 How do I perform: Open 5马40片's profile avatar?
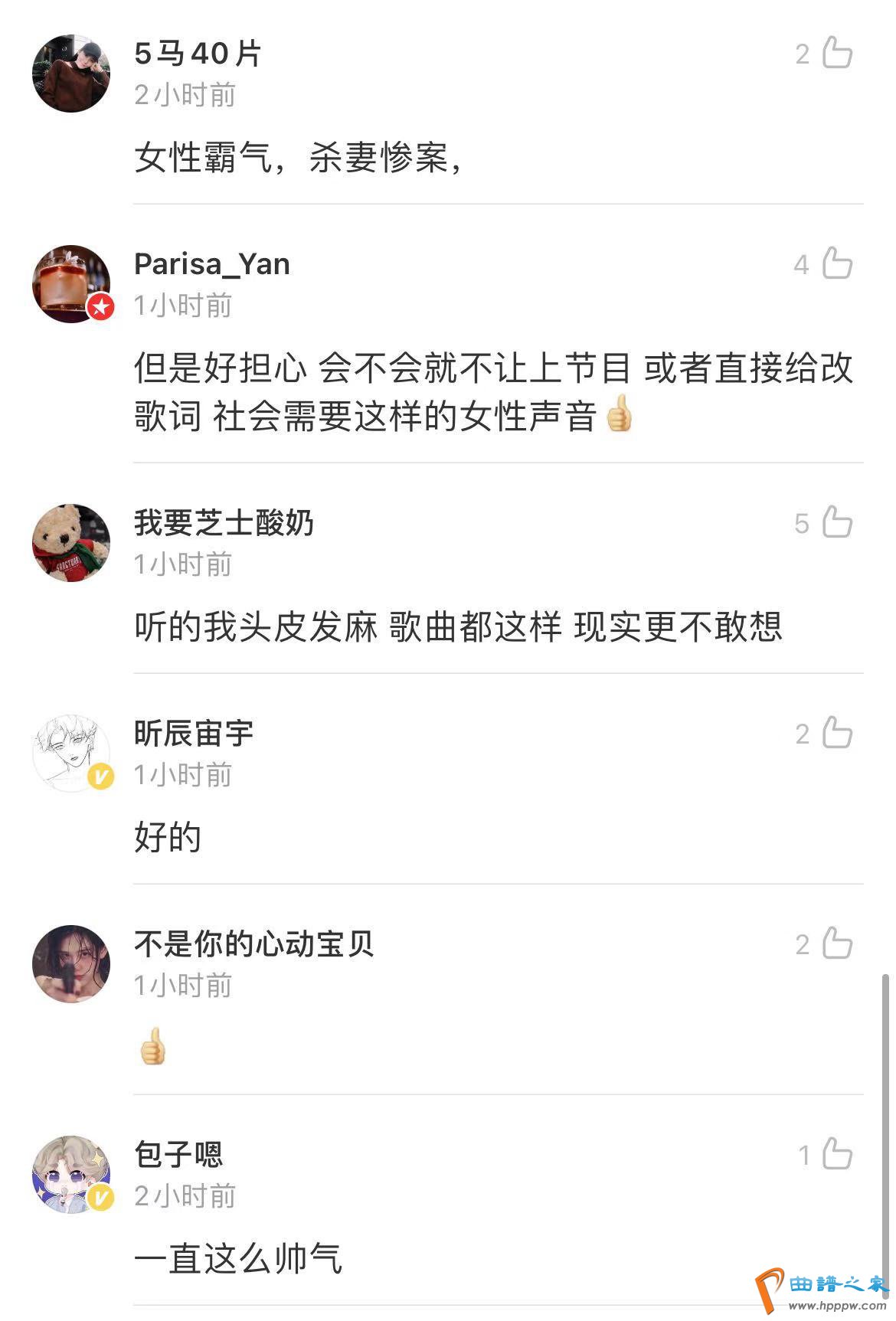tap(71, 73)
